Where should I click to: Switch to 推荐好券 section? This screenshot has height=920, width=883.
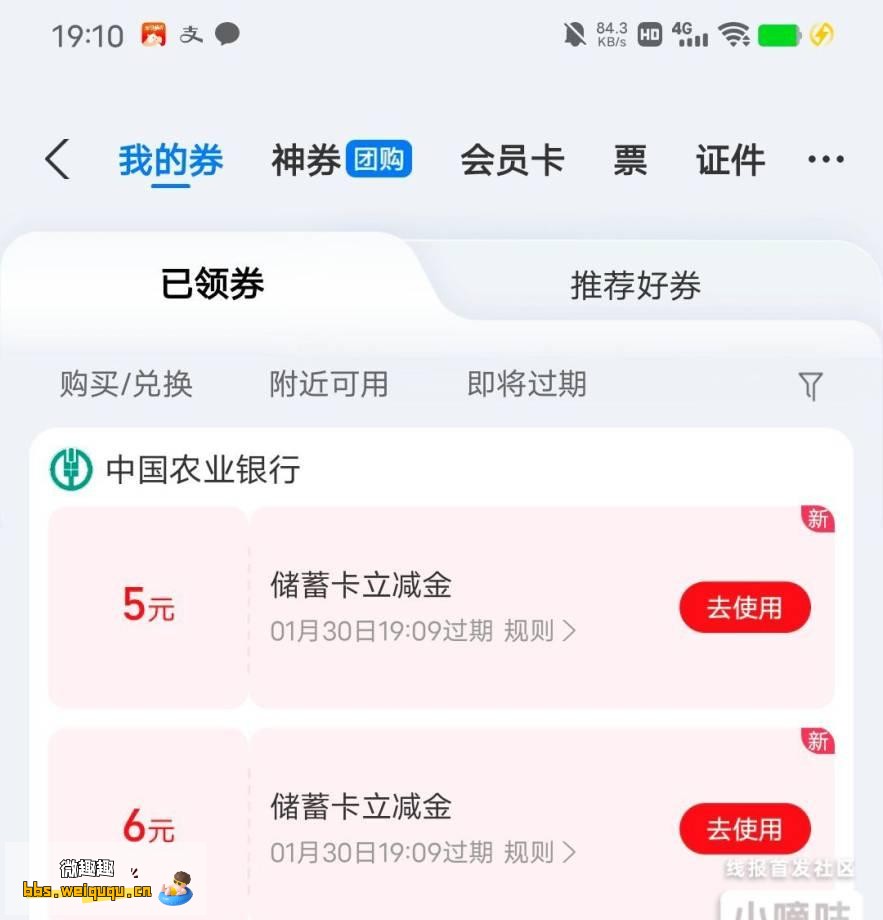coord(635,286)
